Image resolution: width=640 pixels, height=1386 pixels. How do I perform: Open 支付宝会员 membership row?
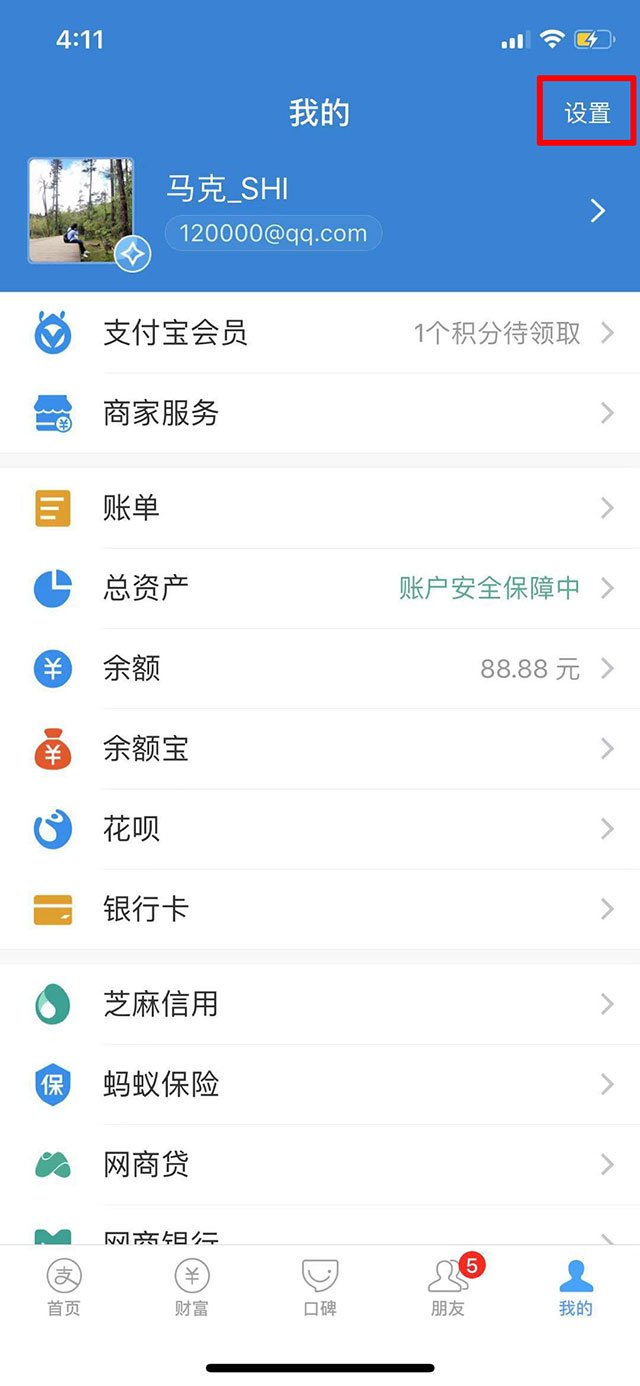point(320,333)
